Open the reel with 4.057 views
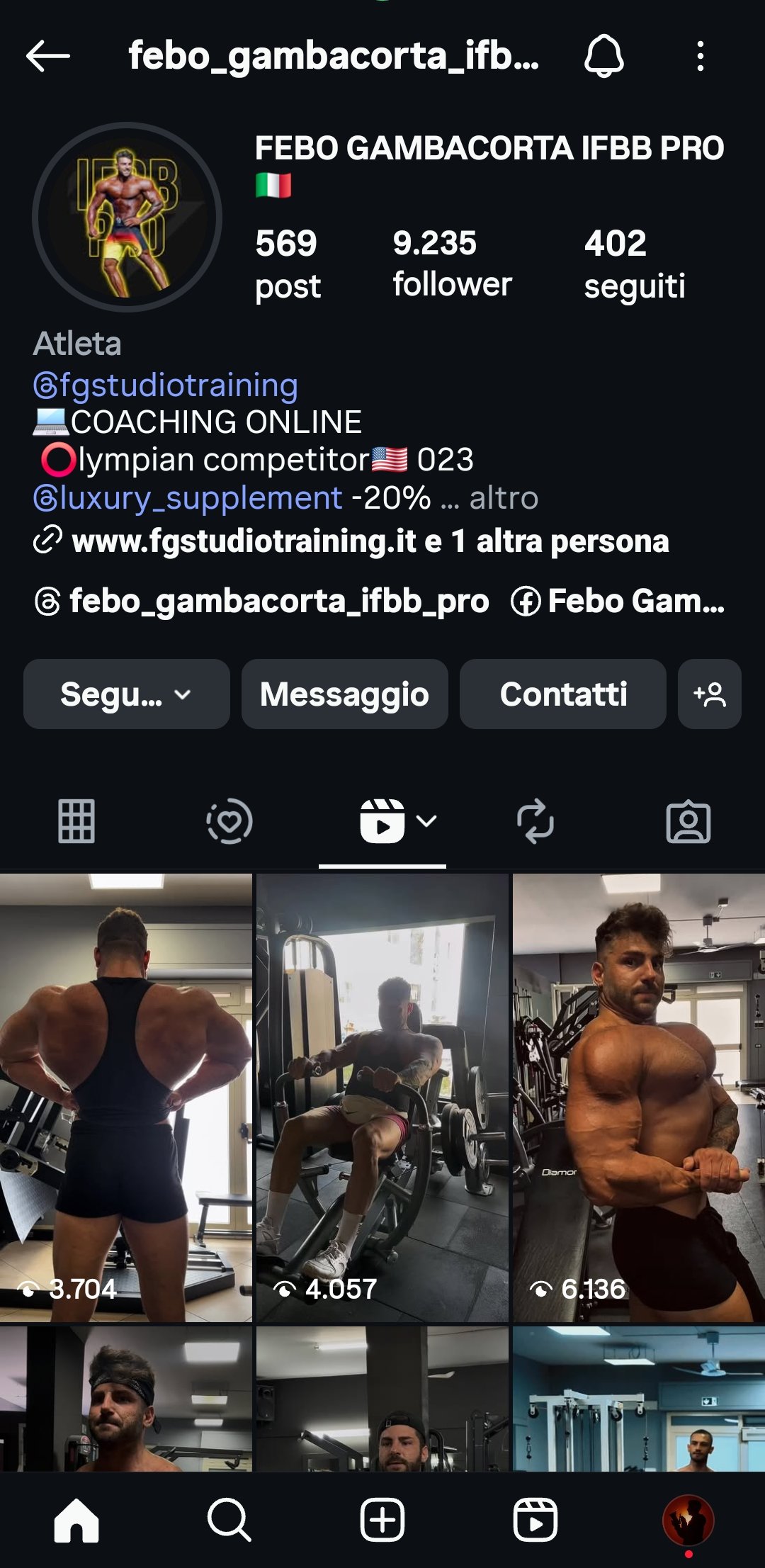The image size is (765, 1568). click(382, 1097)
